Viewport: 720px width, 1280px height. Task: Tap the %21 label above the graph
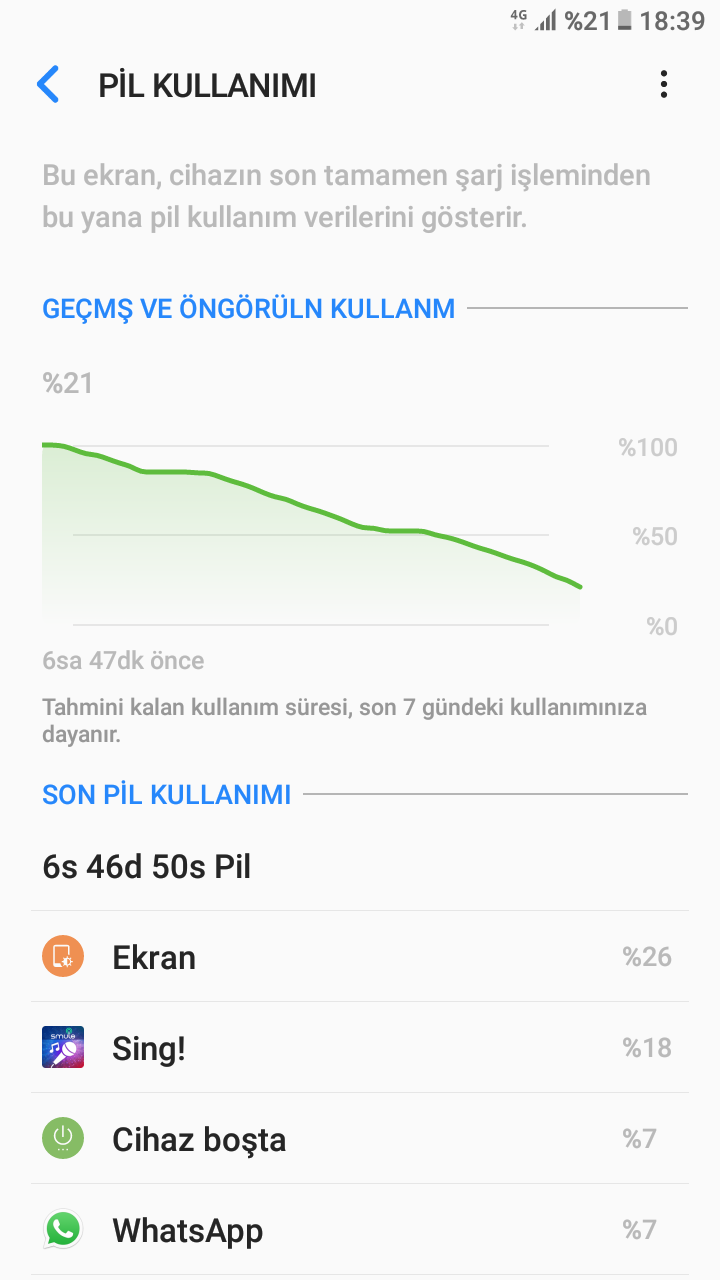(x=66, y=383)
